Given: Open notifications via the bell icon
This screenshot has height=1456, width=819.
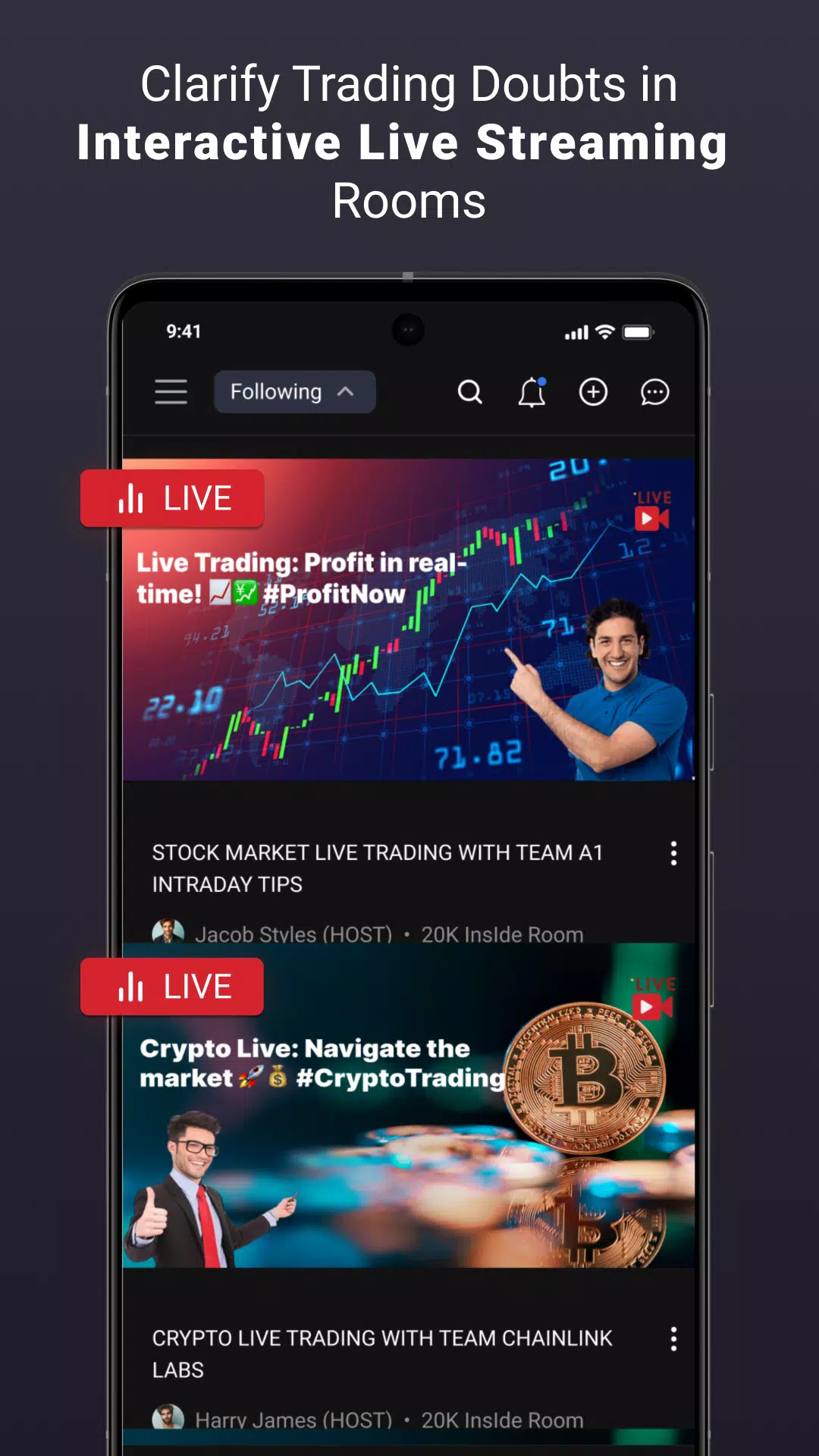Looking at the screenshot, I should pos(531,393).
